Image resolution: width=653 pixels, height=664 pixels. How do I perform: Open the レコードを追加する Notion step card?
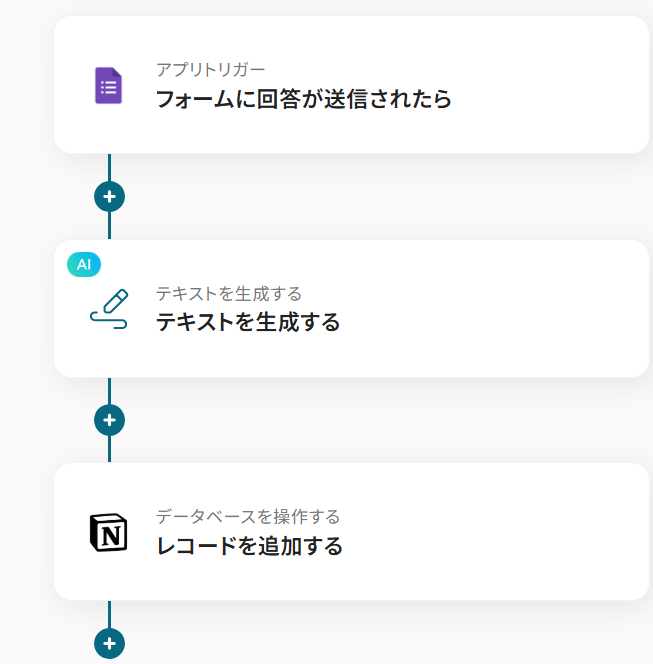point(351,532)
